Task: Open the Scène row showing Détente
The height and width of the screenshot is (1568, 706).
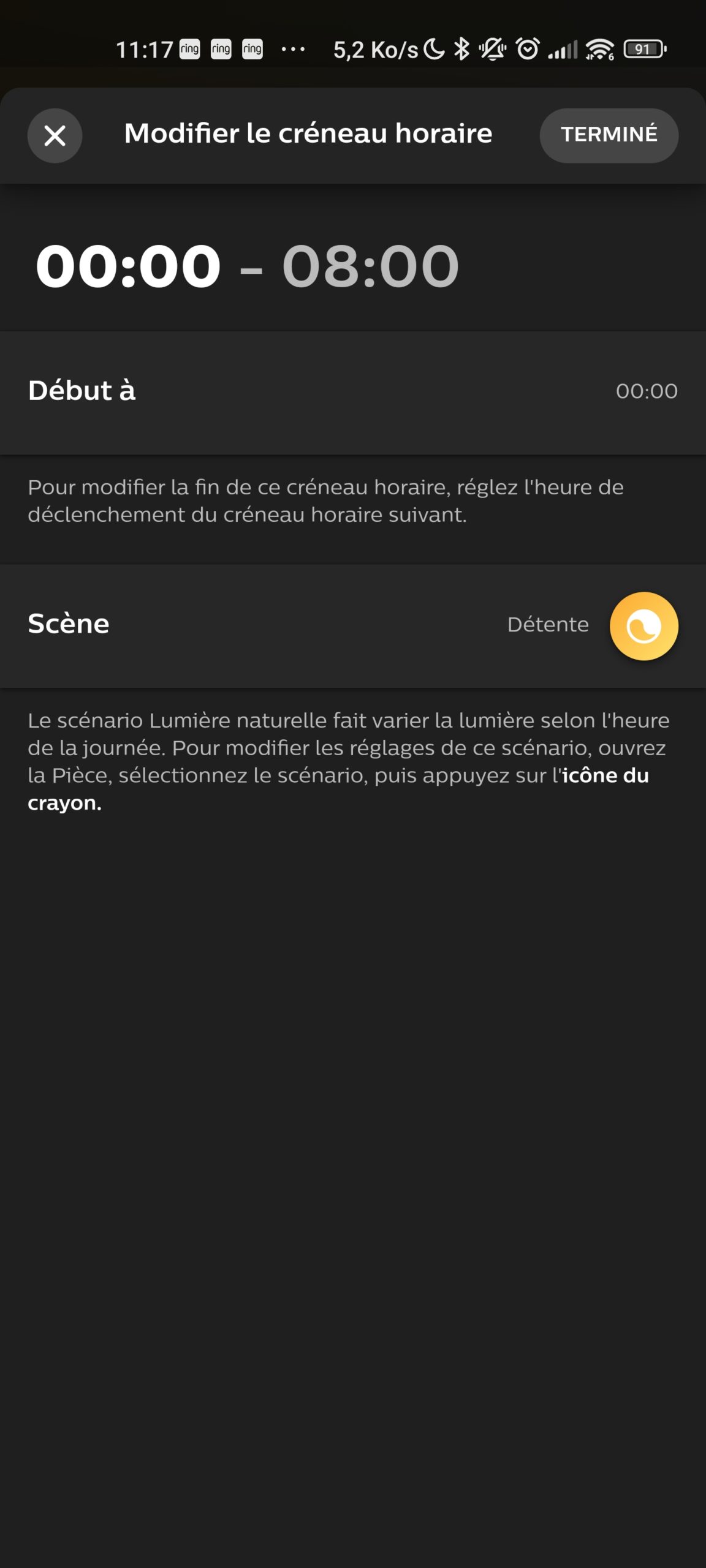Action: pyautogui.click(x=353, y=626)
